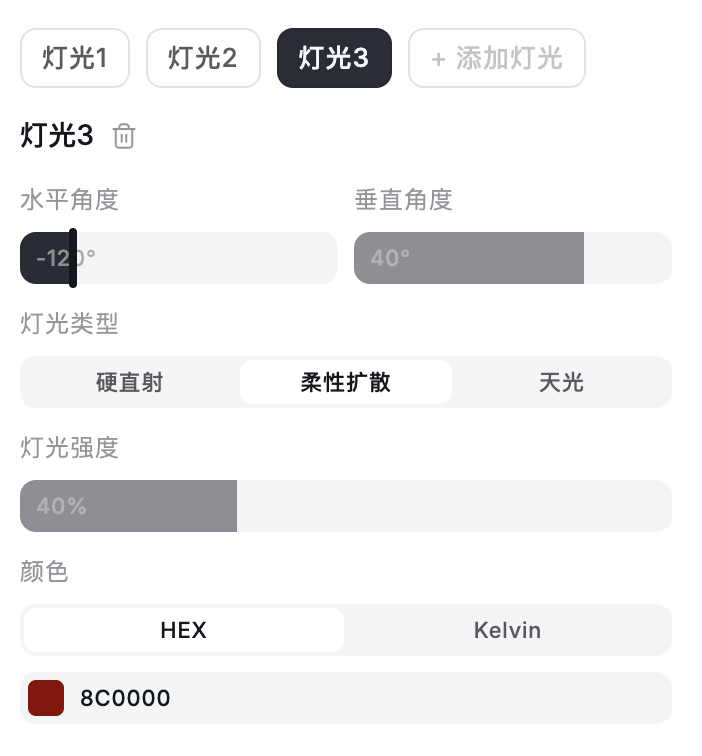702x756 pixels.
Task: Switch color mode to Kelvin
Action: (x=507, y=630)
